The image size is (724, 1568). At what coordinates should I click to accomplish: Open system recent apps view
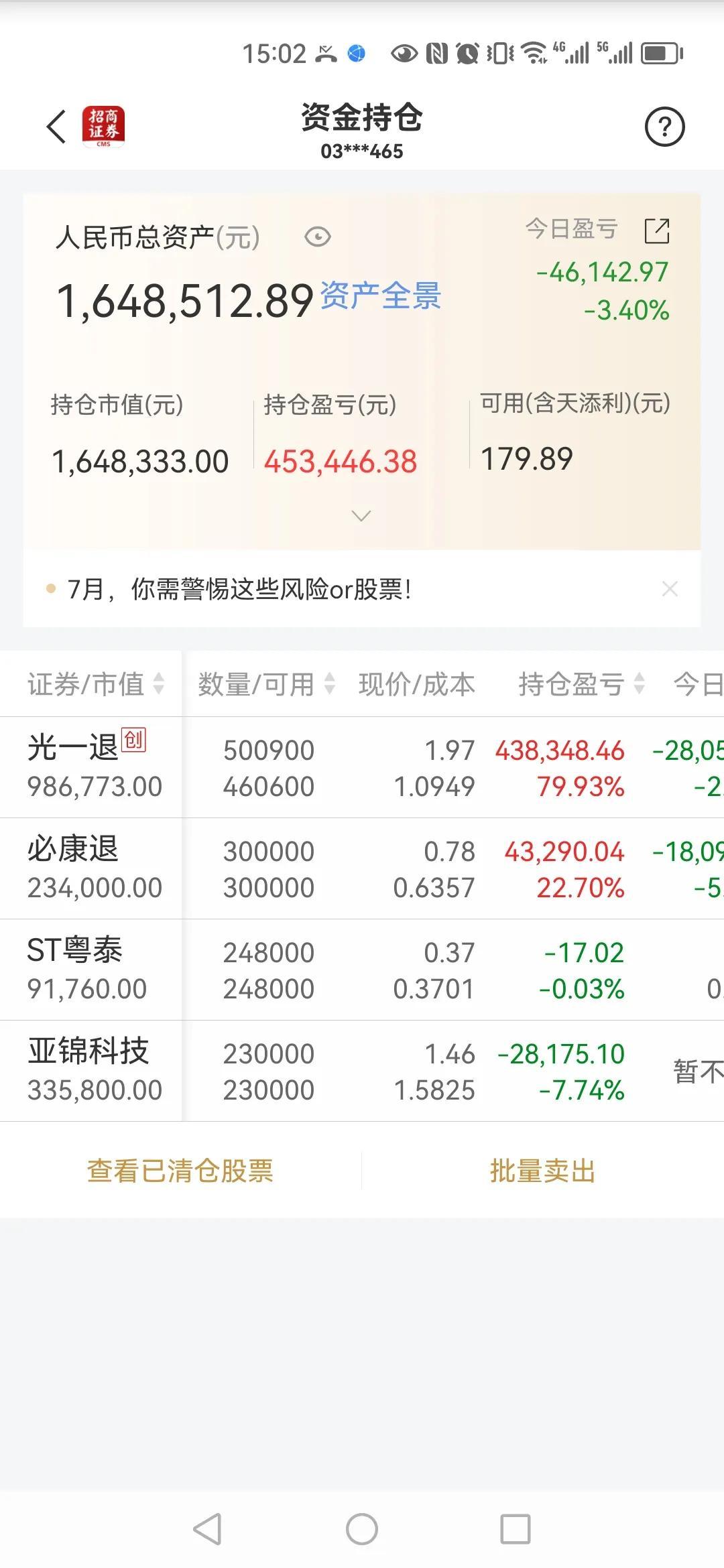(516, 1529)
